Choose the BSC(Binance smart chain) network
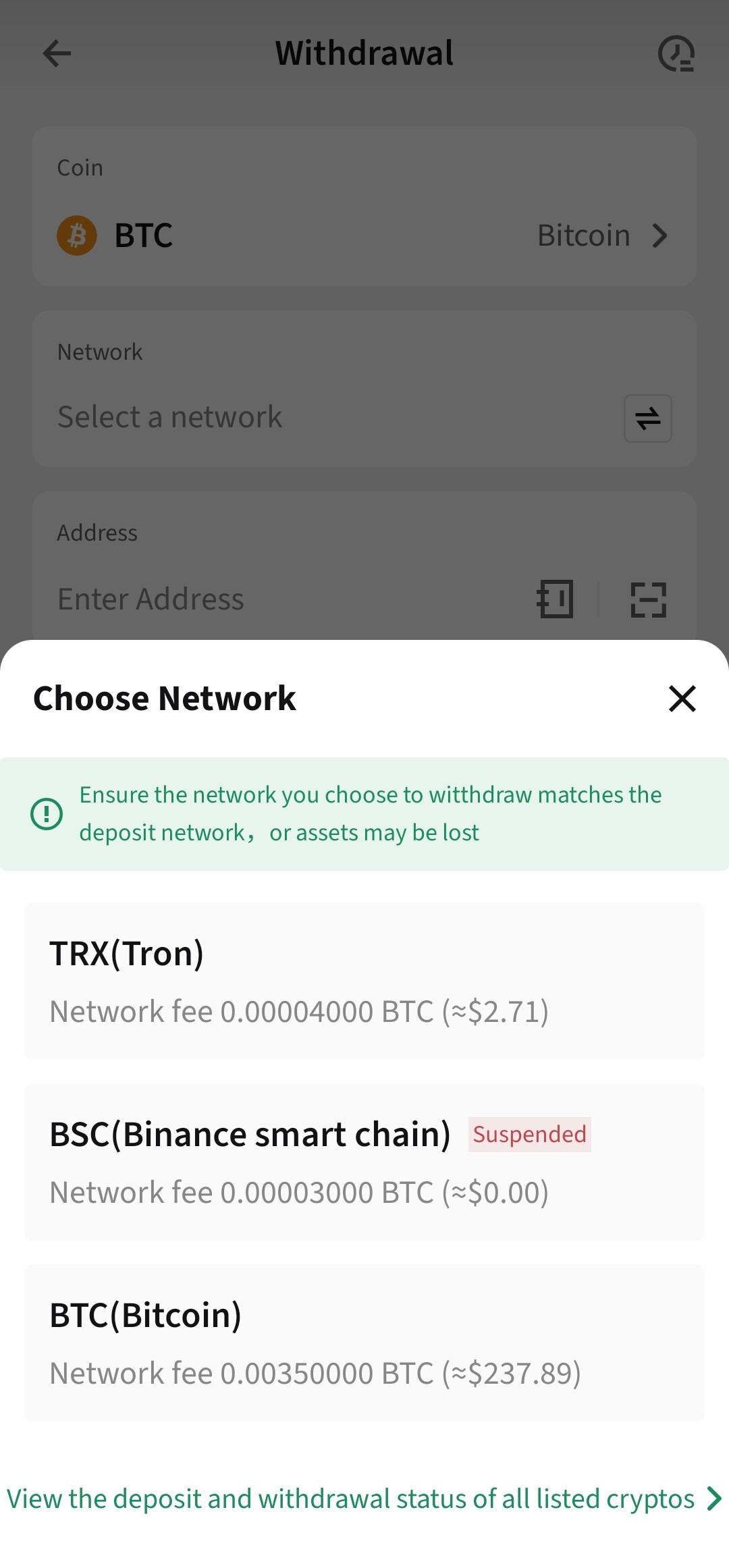The width and height of the screenshot is (729, 1568). 364,1162
